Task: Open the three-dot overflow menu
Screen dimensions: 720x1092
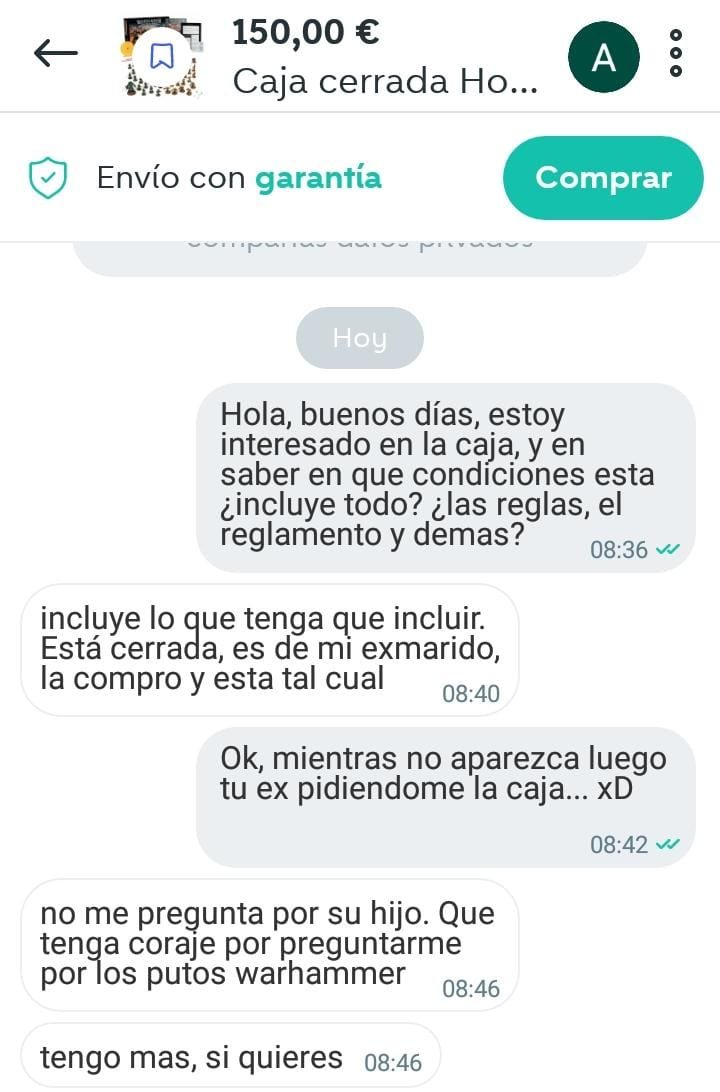Action: pyautogui.click(x=676, y=54)
